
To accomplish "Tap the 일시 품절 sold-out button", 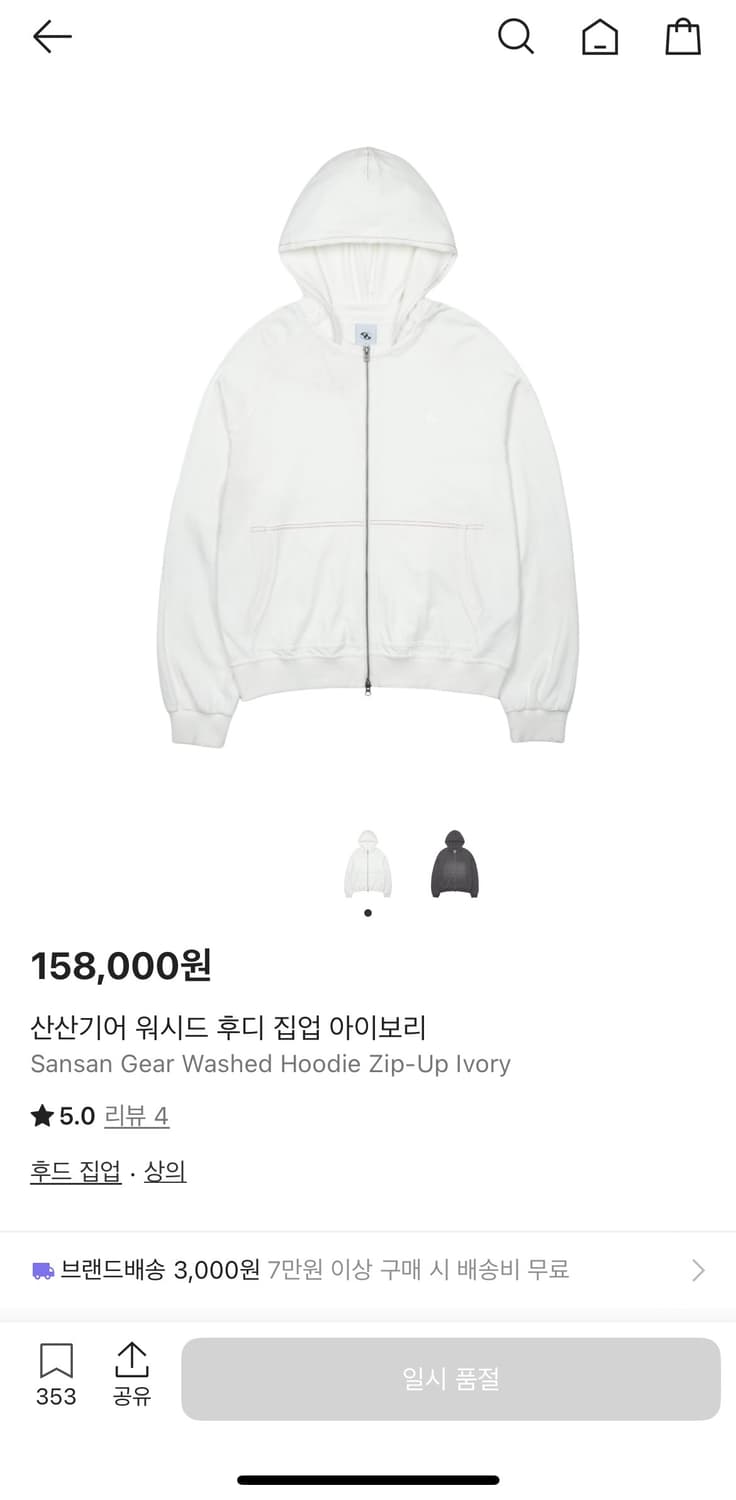I will coord(450,1378).
